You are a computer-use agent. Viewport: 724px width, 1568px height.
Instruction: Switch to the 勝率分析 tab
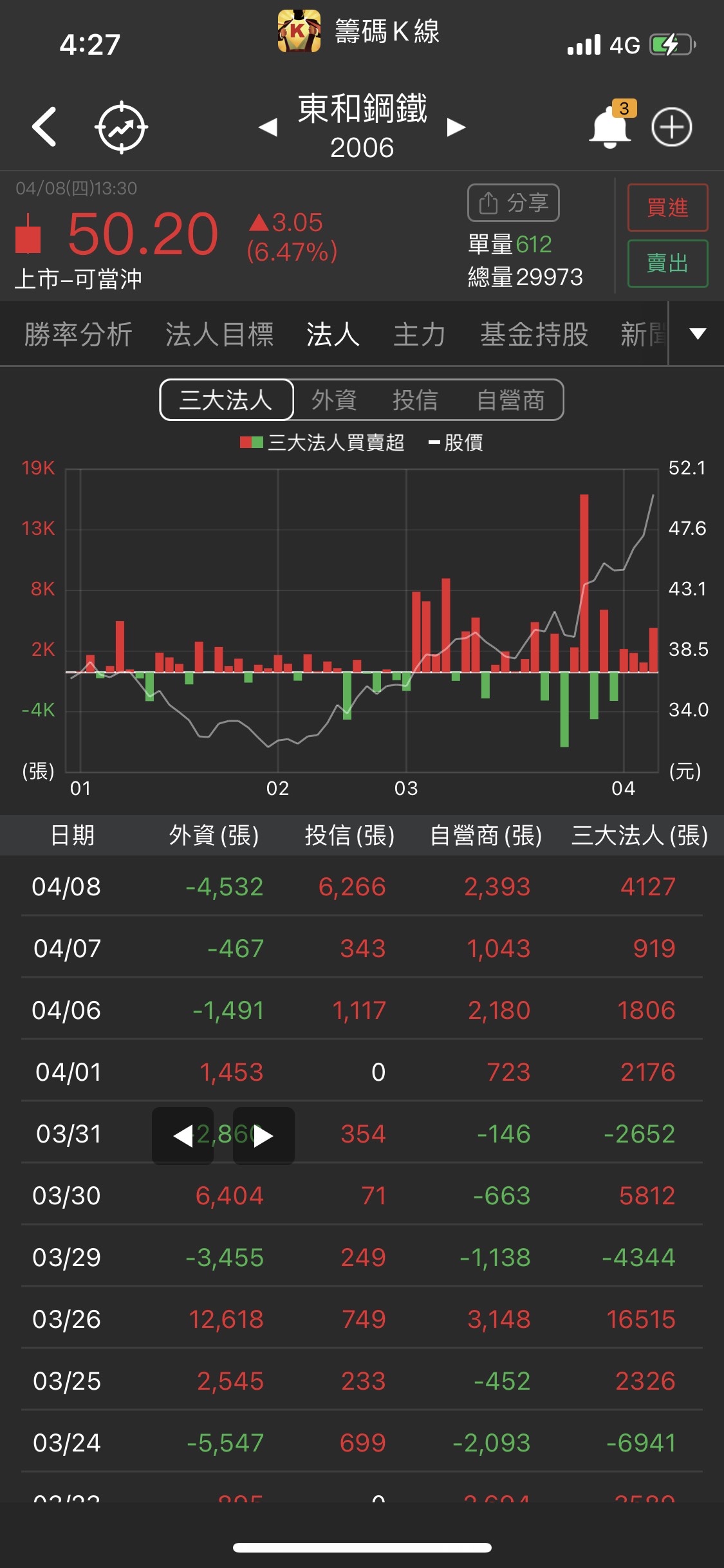point(78,335)
